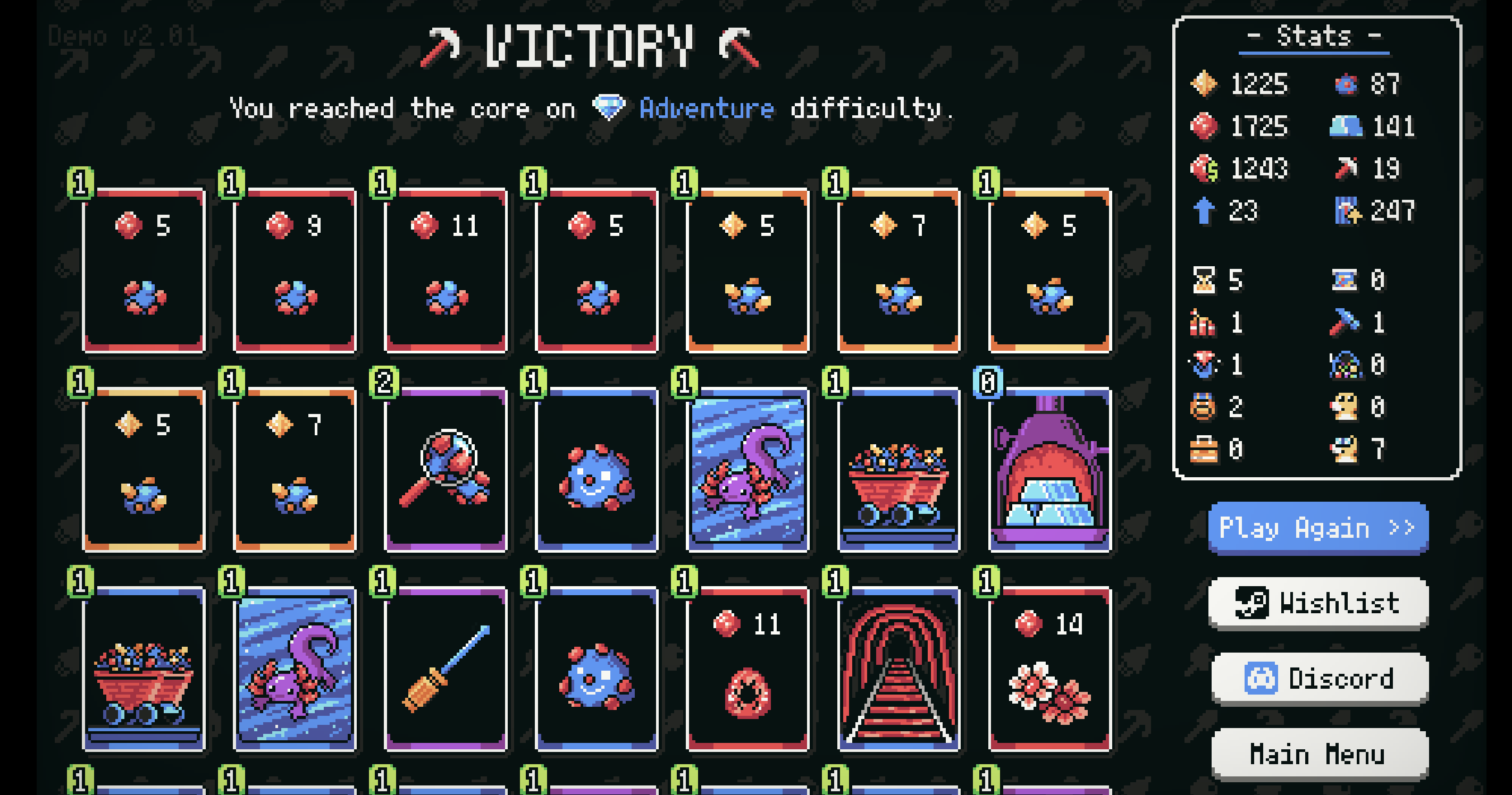This screenshot has width=1512, height=795.
Task: Select the purple furnace card marked 0
Action: click(1049, 469)
